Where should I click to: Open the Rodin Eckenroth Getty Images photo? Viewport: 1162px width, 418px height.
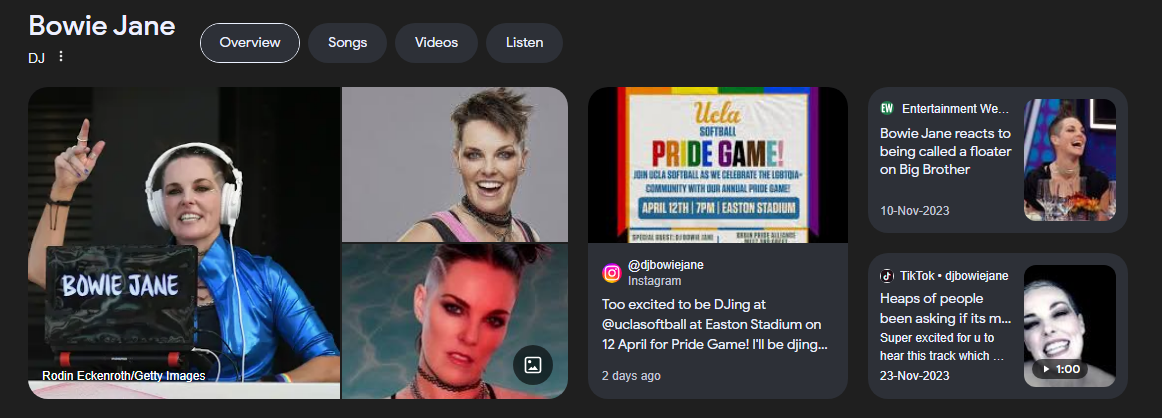[x=184, y=240]
